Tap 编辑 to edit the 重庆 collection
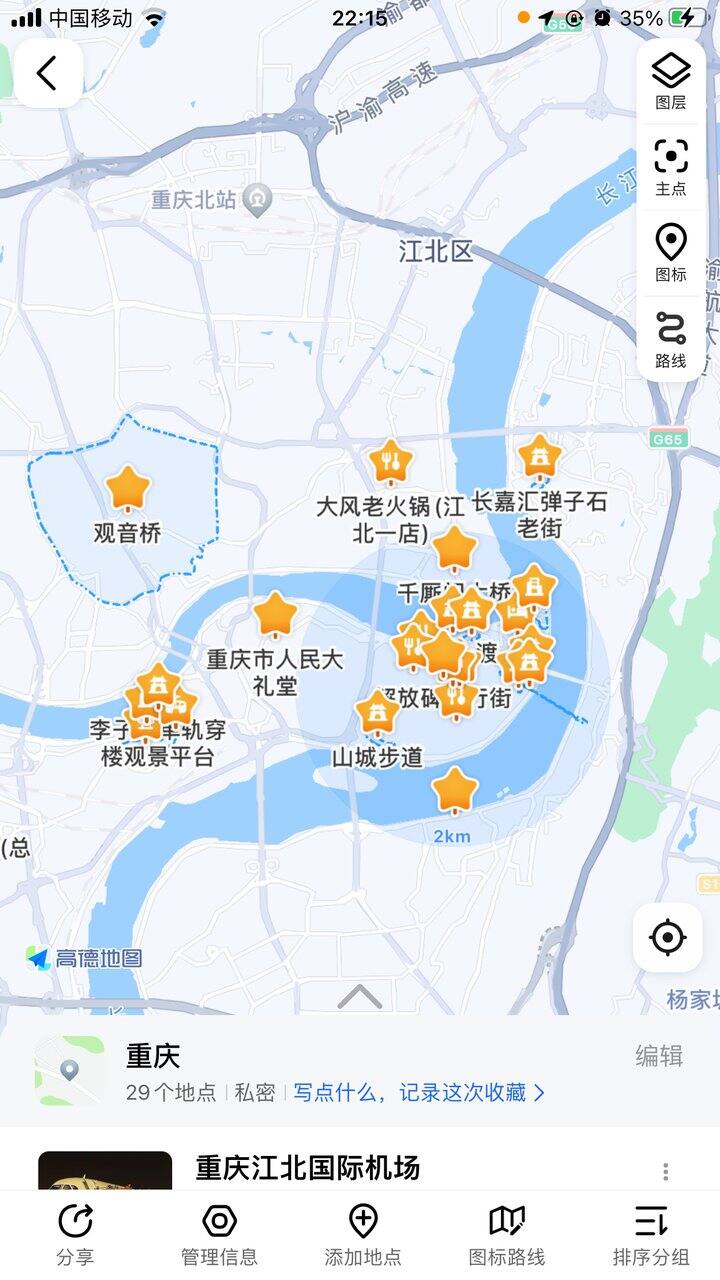 659,1056
